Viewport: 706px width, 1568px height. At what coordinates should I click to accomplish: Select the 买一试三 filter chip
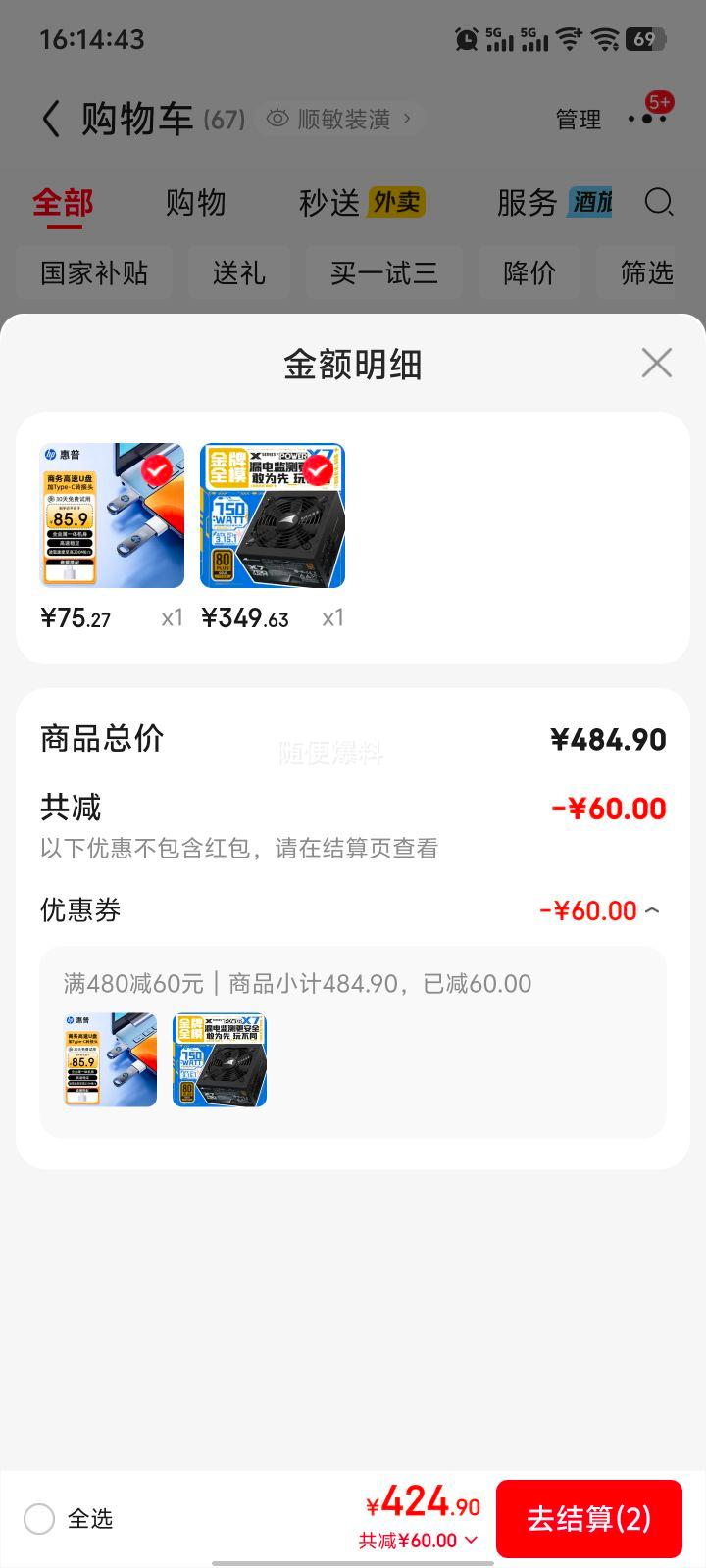(x=383, y=273)
